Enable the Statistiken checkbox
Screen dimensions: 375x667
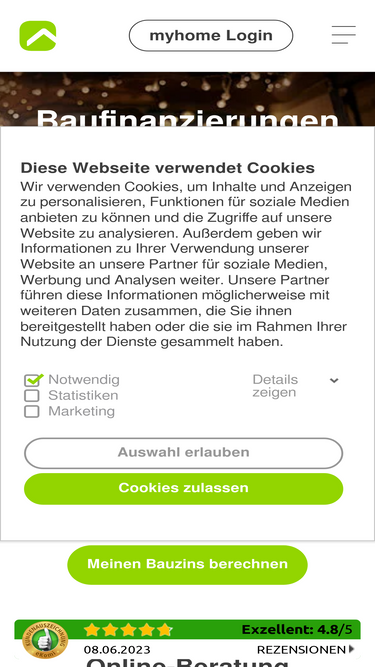click(x=32, y=396)
